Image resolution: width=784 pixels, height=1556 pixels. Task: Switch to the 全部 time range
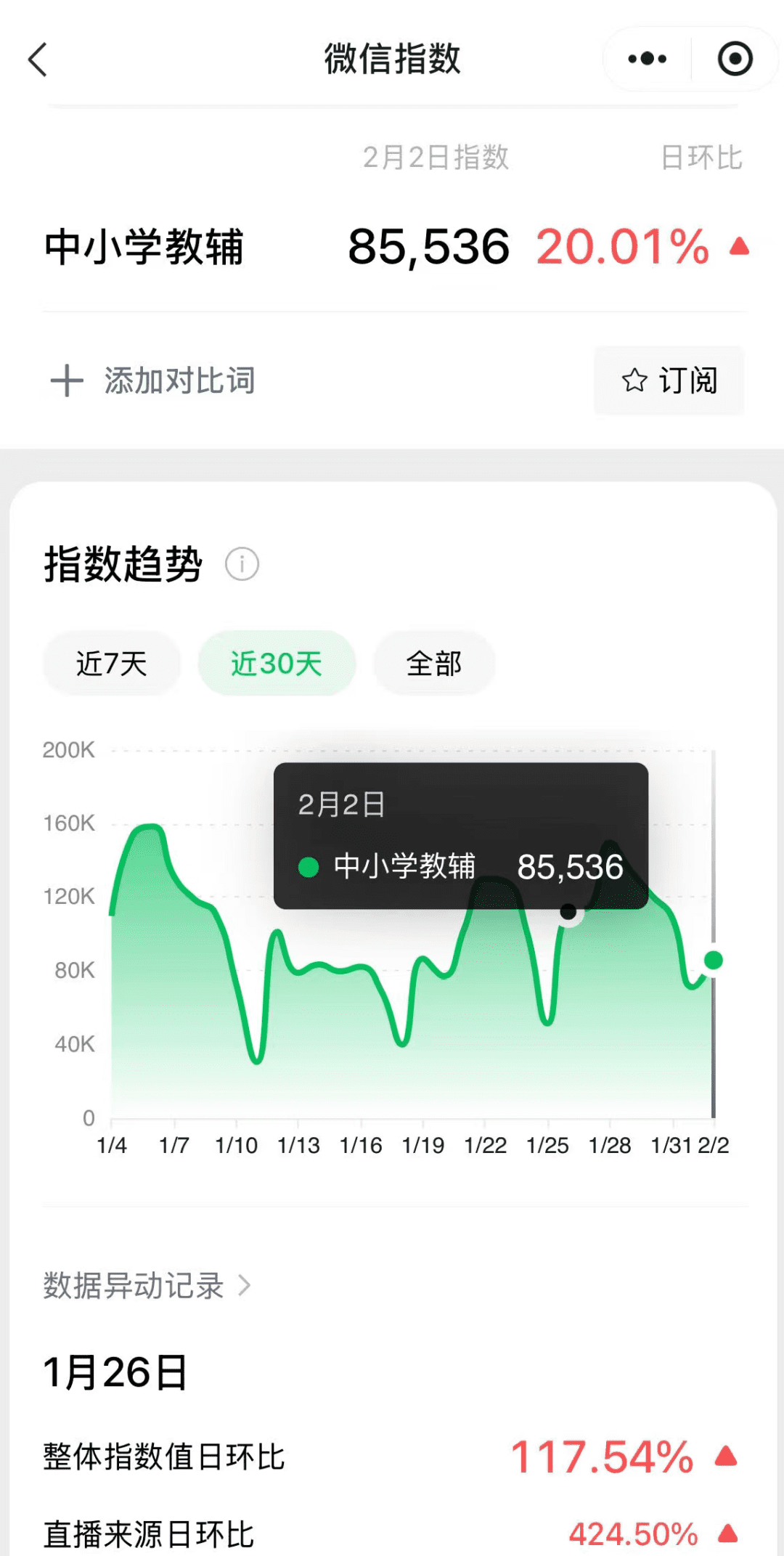point(433,663)
